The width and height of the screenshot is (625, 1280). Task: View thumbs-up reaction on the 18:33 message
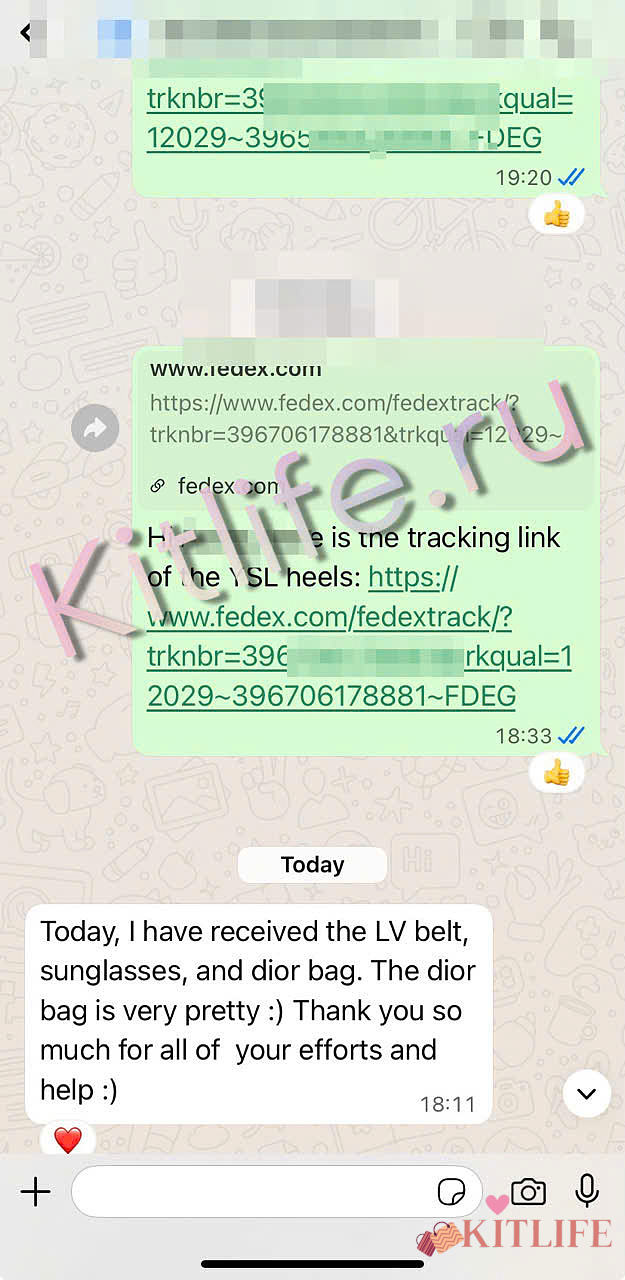coord(556,772)
